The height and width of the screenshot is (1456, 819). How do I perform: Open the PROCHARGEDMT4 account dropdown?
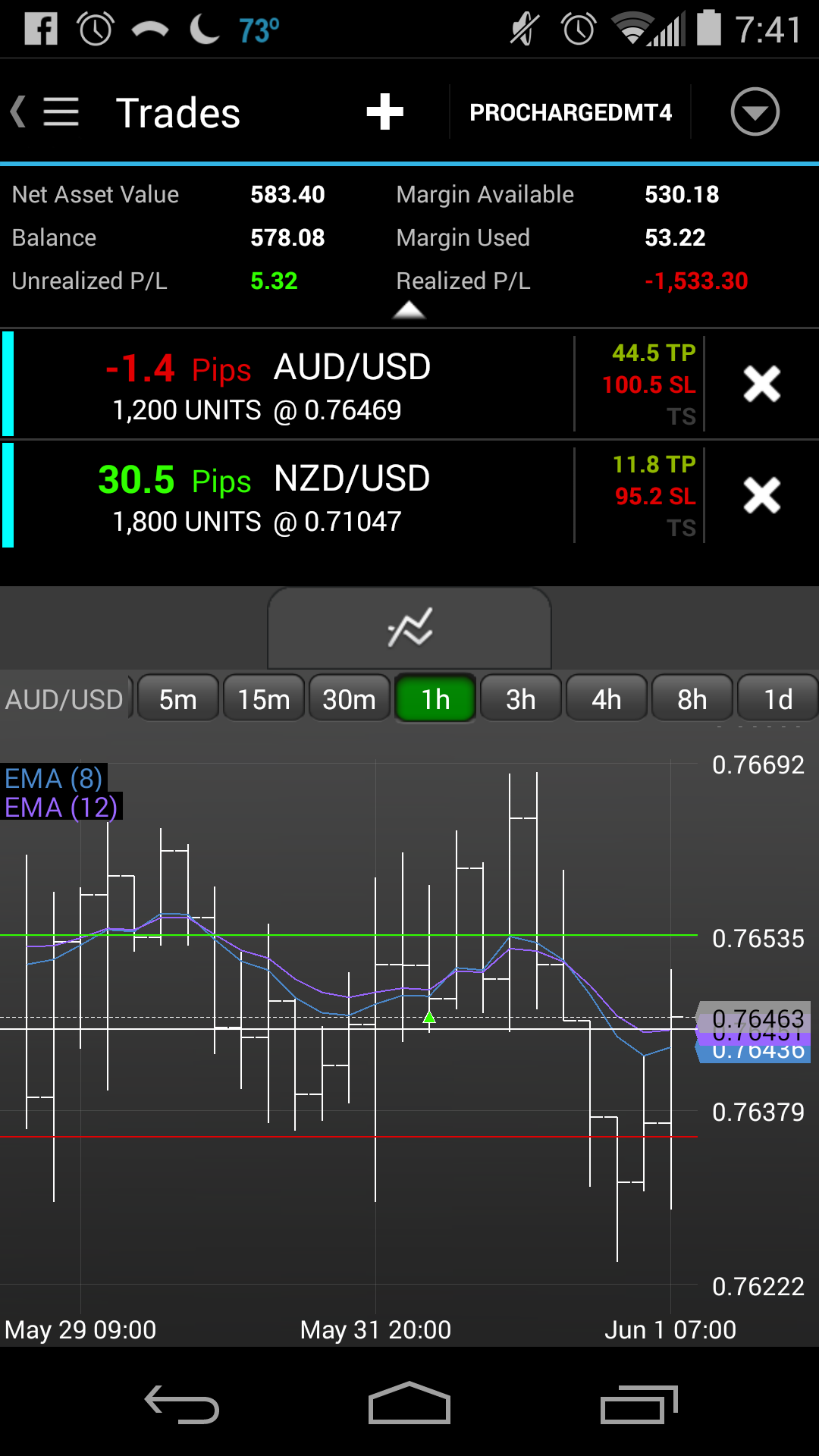(754, 112)
